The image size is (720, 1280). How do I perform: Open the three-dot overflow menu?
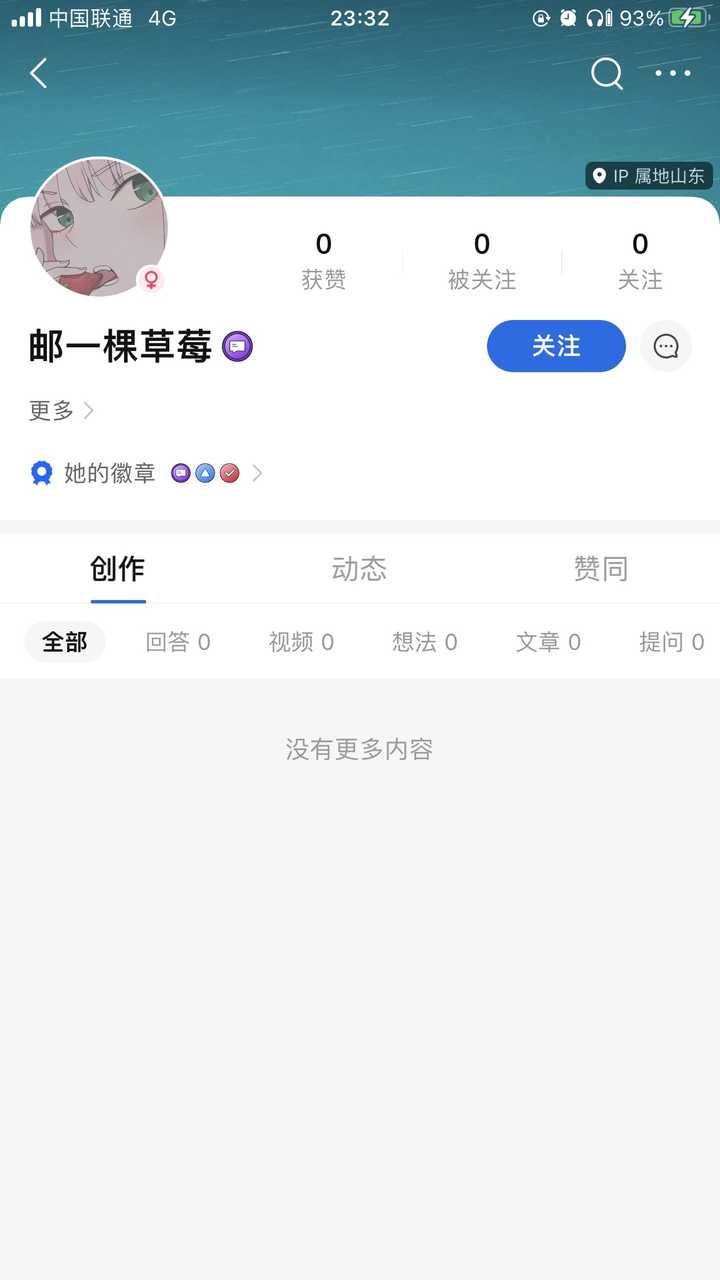[672, 73]
